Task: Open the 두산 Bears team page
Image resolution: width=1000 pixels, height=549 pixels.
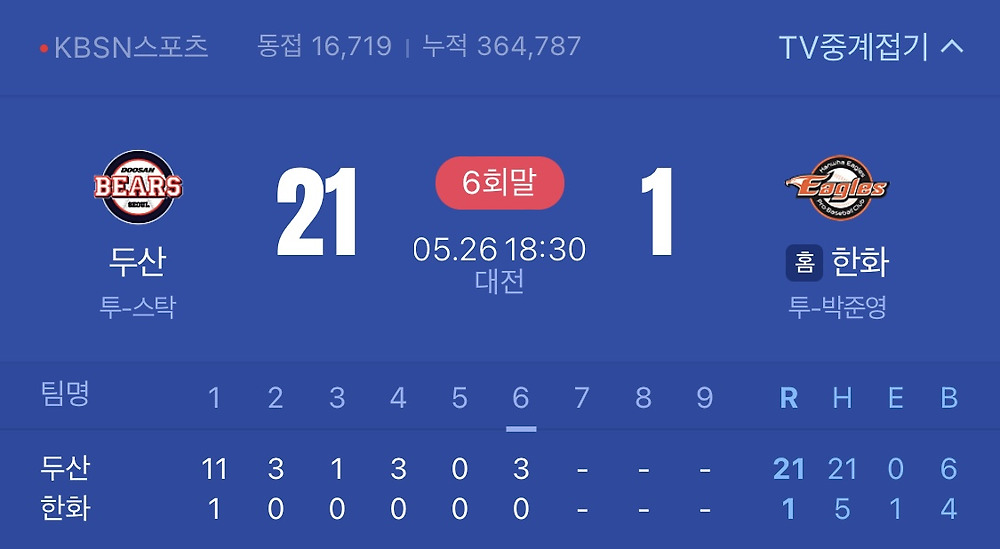Action: point(138,187)
